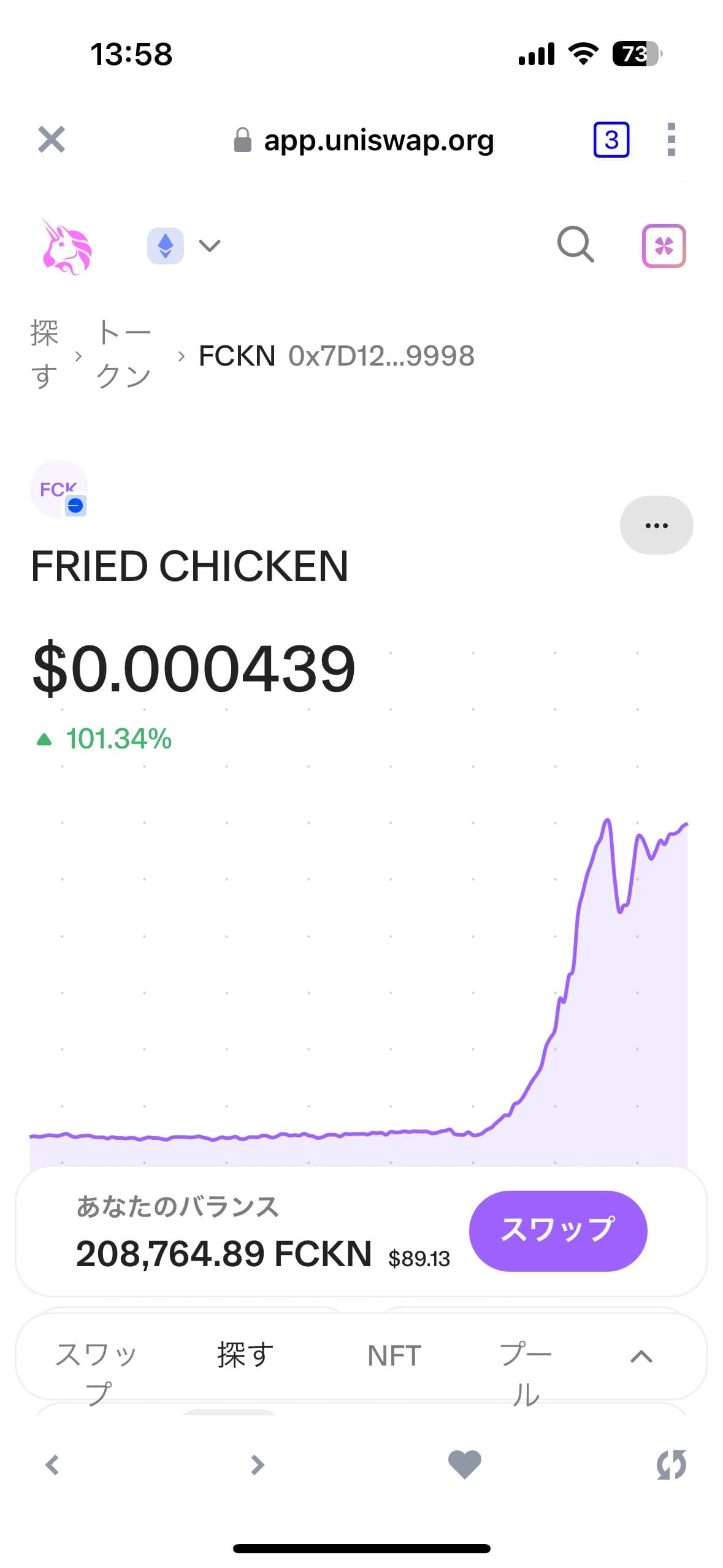The image size is (723, 1568).
Task: Open the connected wallet icon
Action: pos(664,246)
